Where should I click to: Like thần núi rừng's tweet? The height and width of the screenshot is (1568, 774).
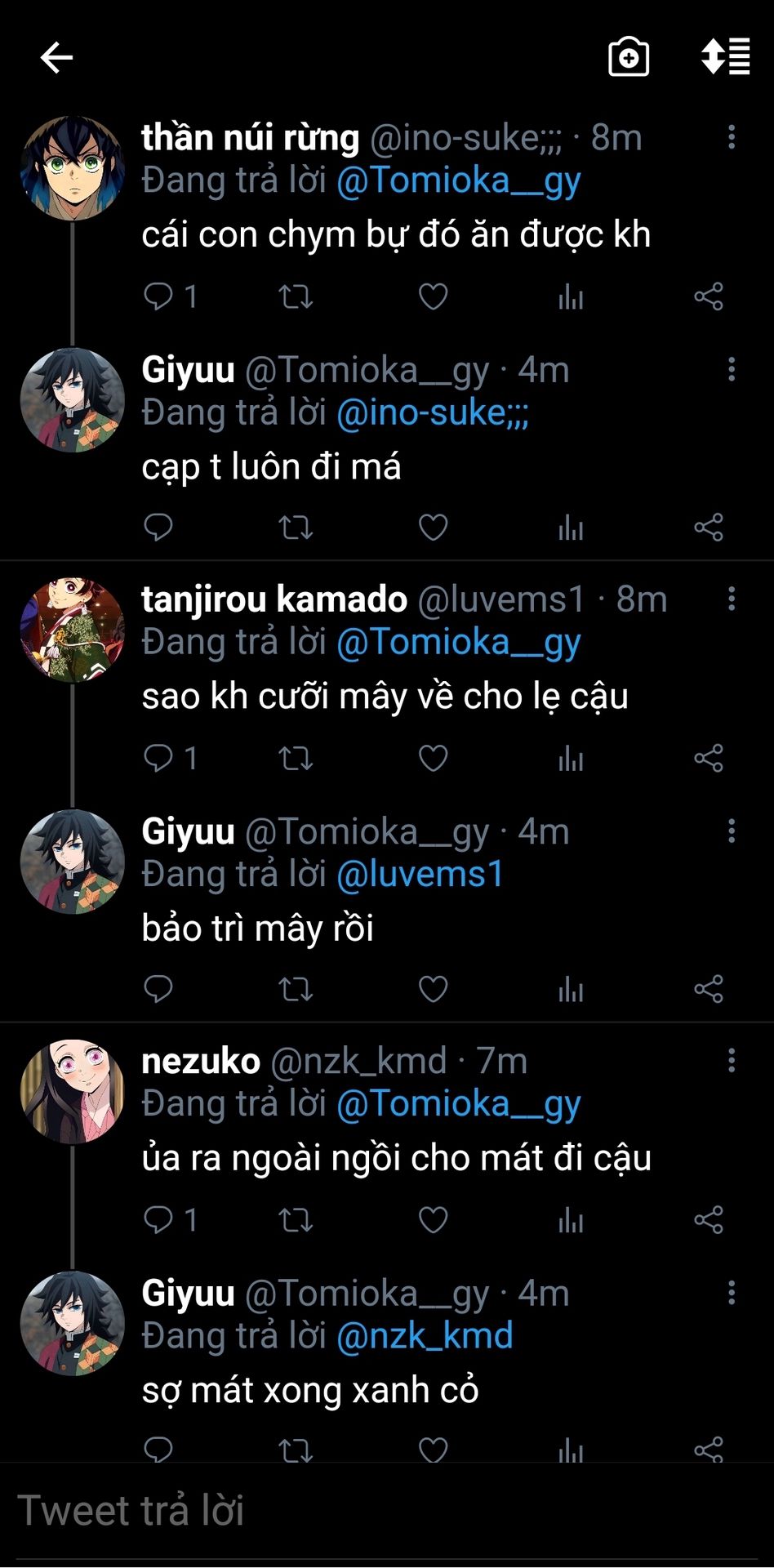coord(433,296)
